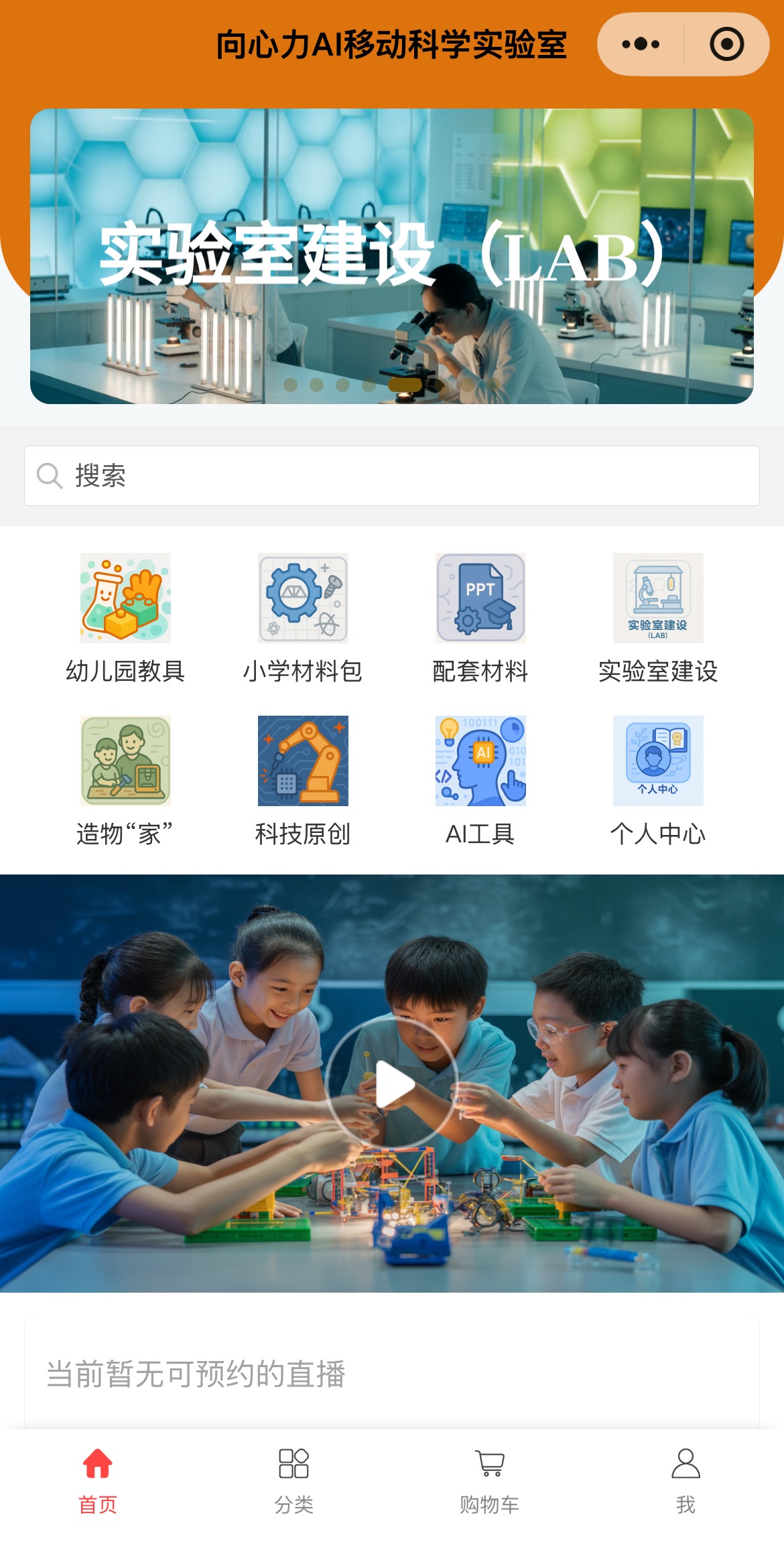Select the 配套材料 category
The height and width of the screenshot is (1552, 784).
point(480,618)
